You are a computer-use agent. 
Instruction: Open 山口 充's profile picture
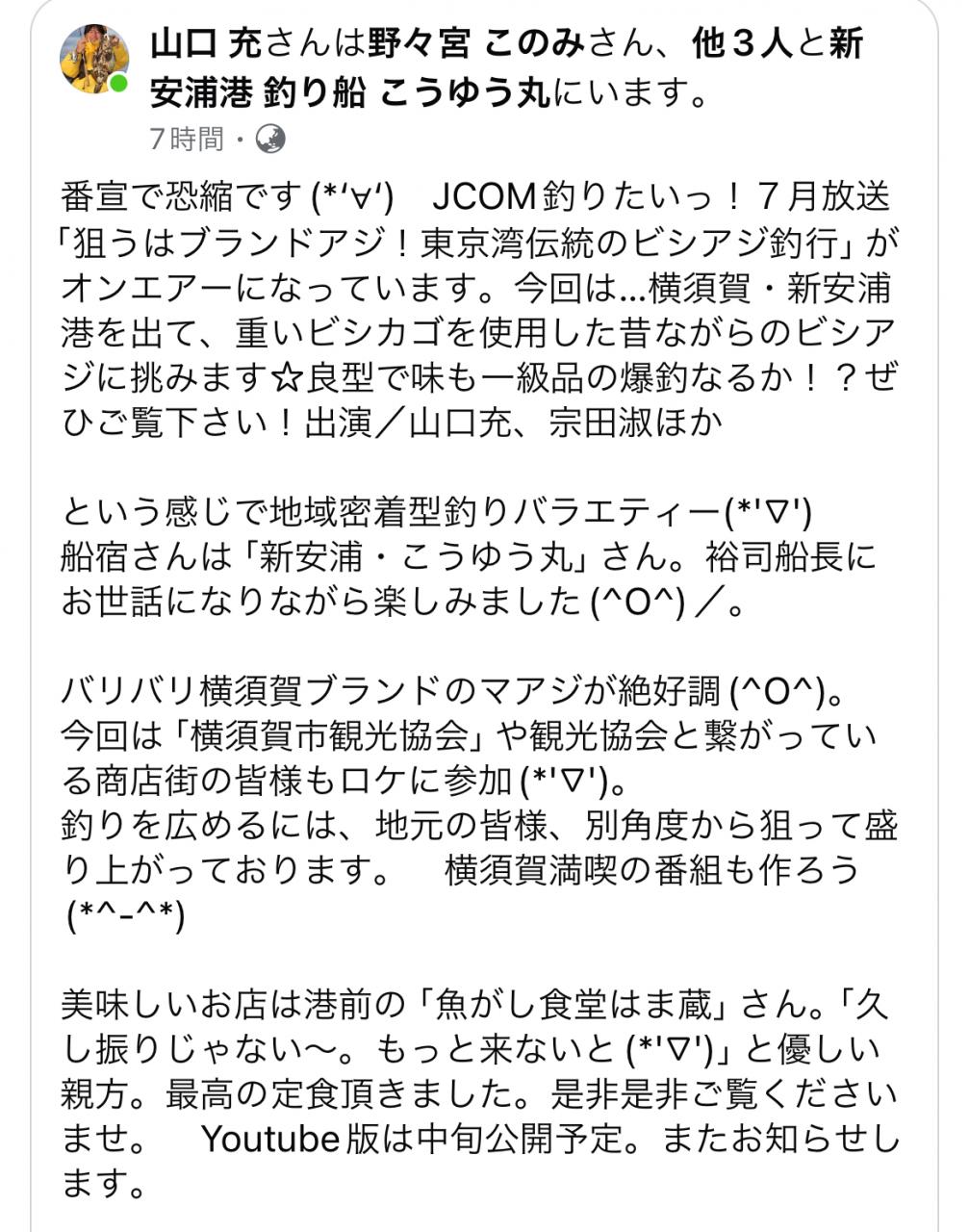pyautogui.click(x=94, y=60)
